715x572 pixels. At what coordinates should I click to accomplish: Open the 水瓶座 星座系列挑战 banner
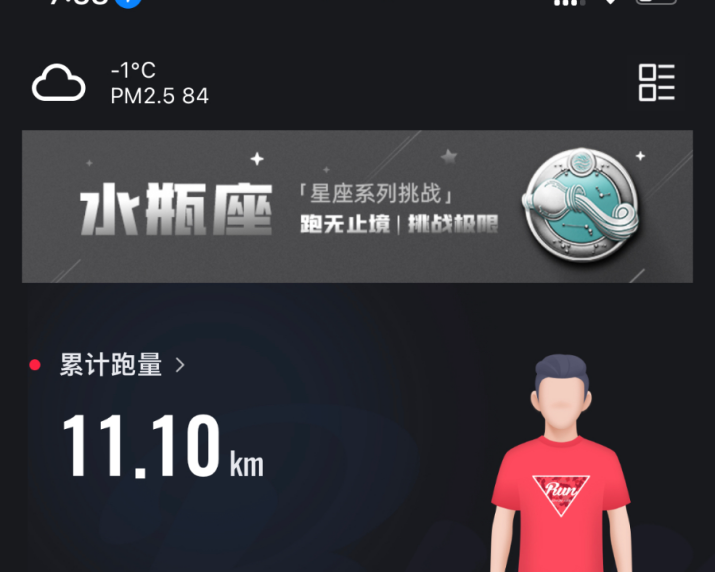(x=357, y=207)
